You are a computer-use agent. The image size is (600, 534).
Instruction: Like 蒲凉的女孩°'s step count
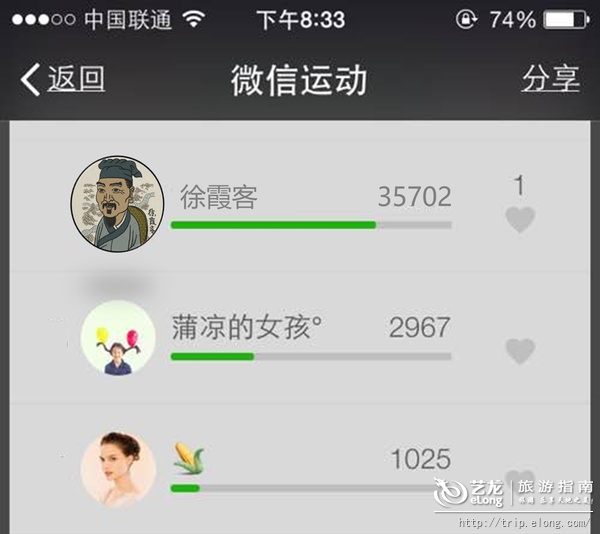click(x=519, y=351)
